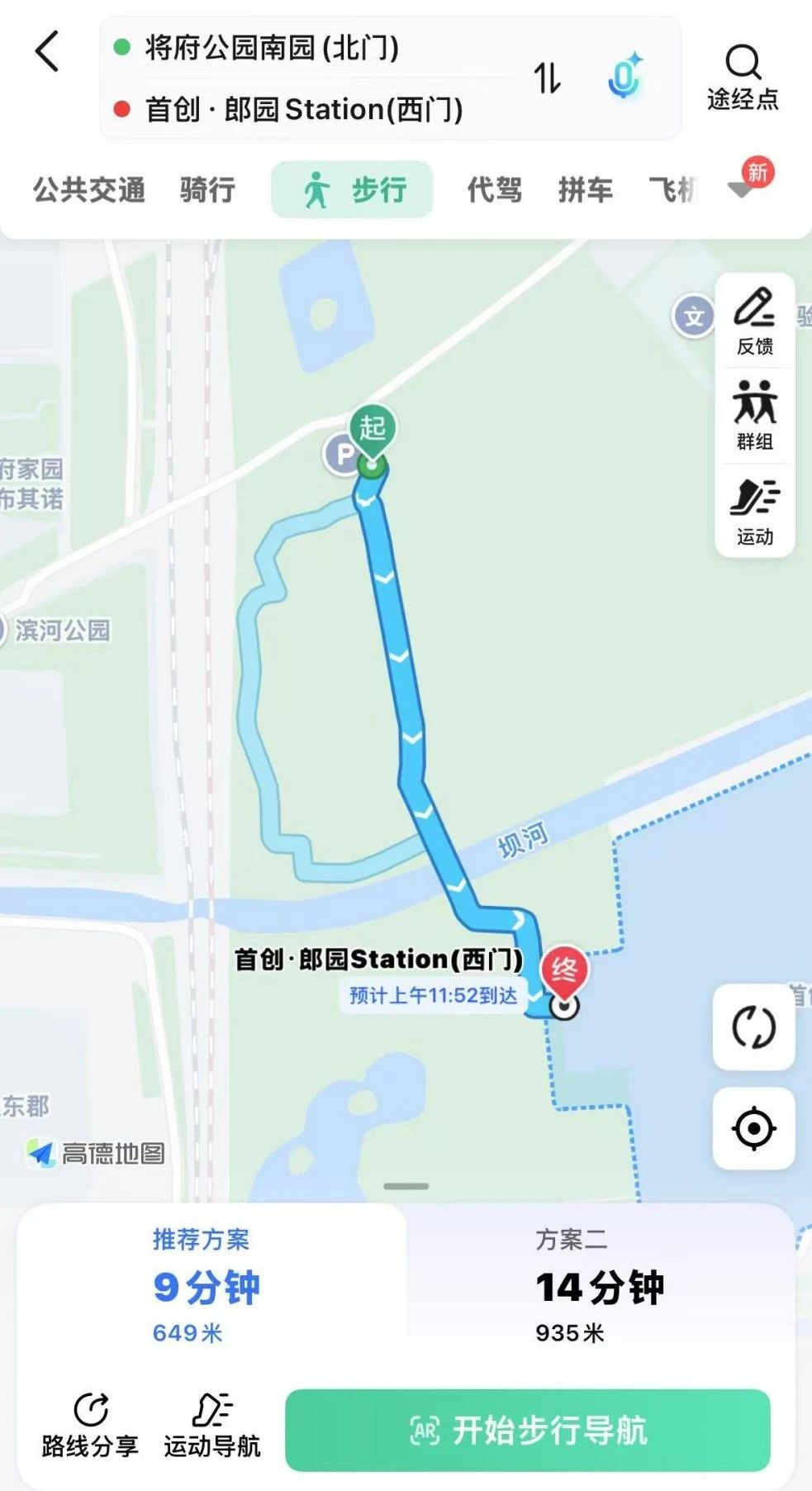This screenshot has height=1491, width=812.
Task: Open the 群组 group feature
Action: (754, 416)
